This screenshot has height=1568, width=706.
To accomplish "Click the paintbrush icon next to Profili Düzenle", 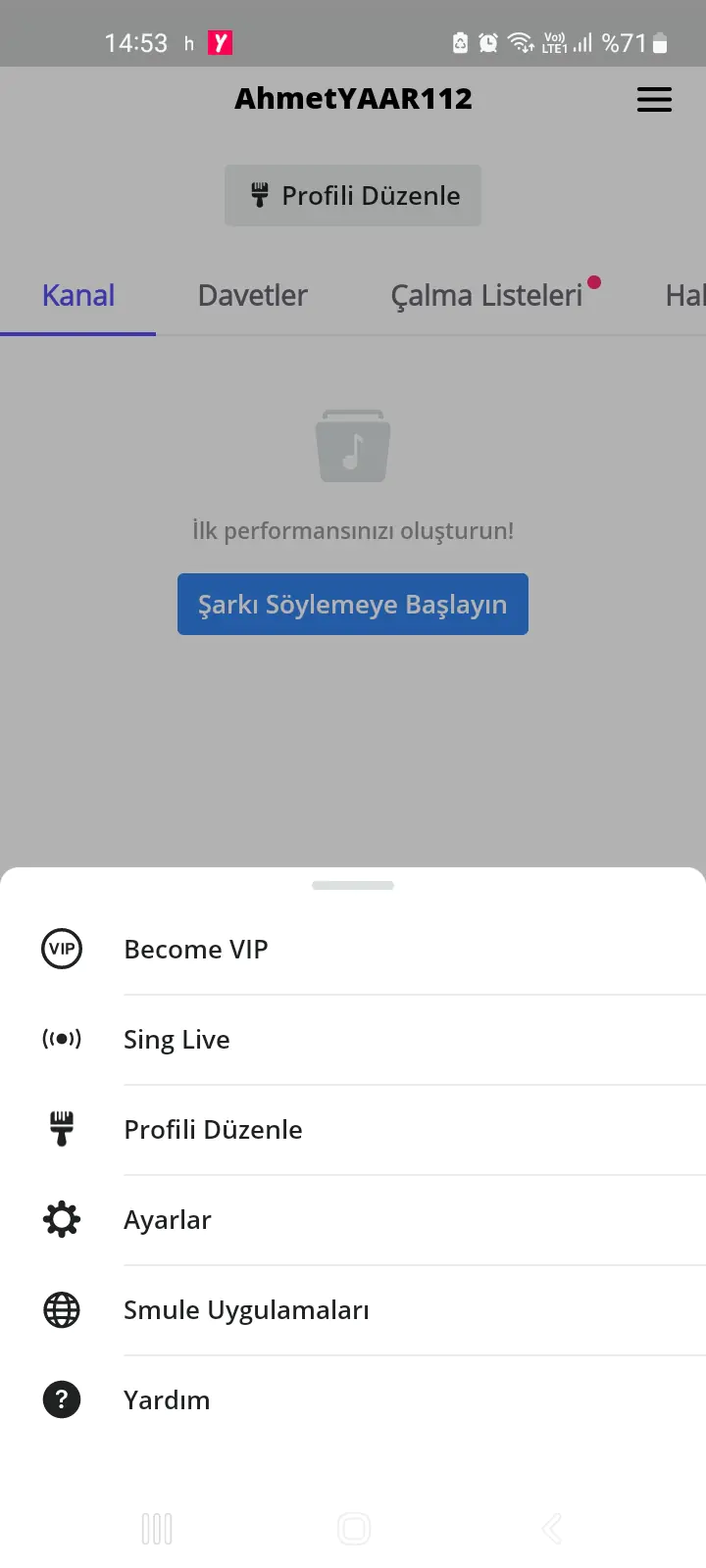I will [x=61, y=1129].
